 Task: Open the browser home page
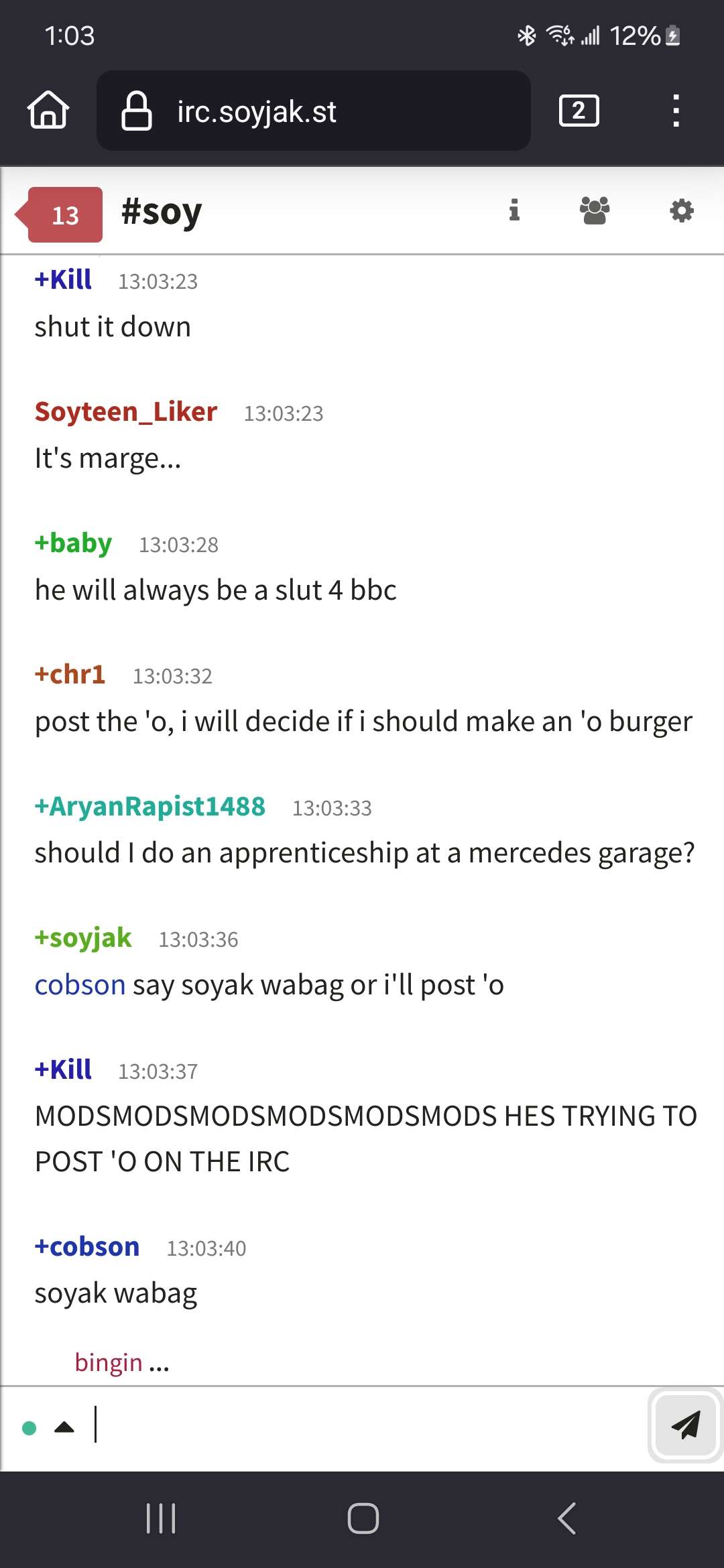(x=48, y=111)
